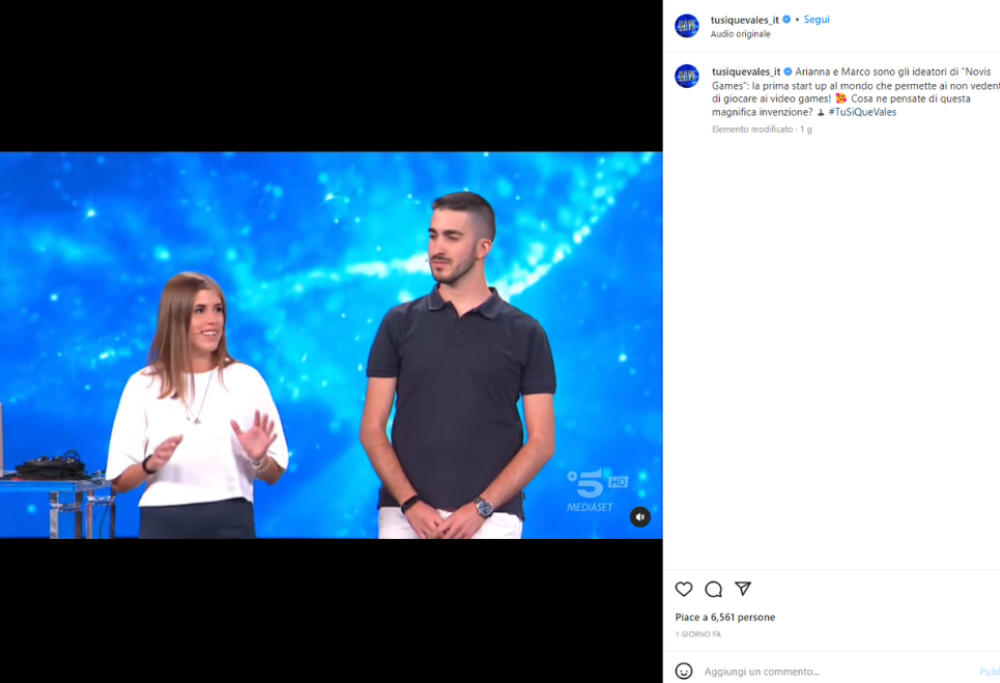Open tusiquevales_it profile from header username
Screen dimensions: 1000x683
point(744,19)
